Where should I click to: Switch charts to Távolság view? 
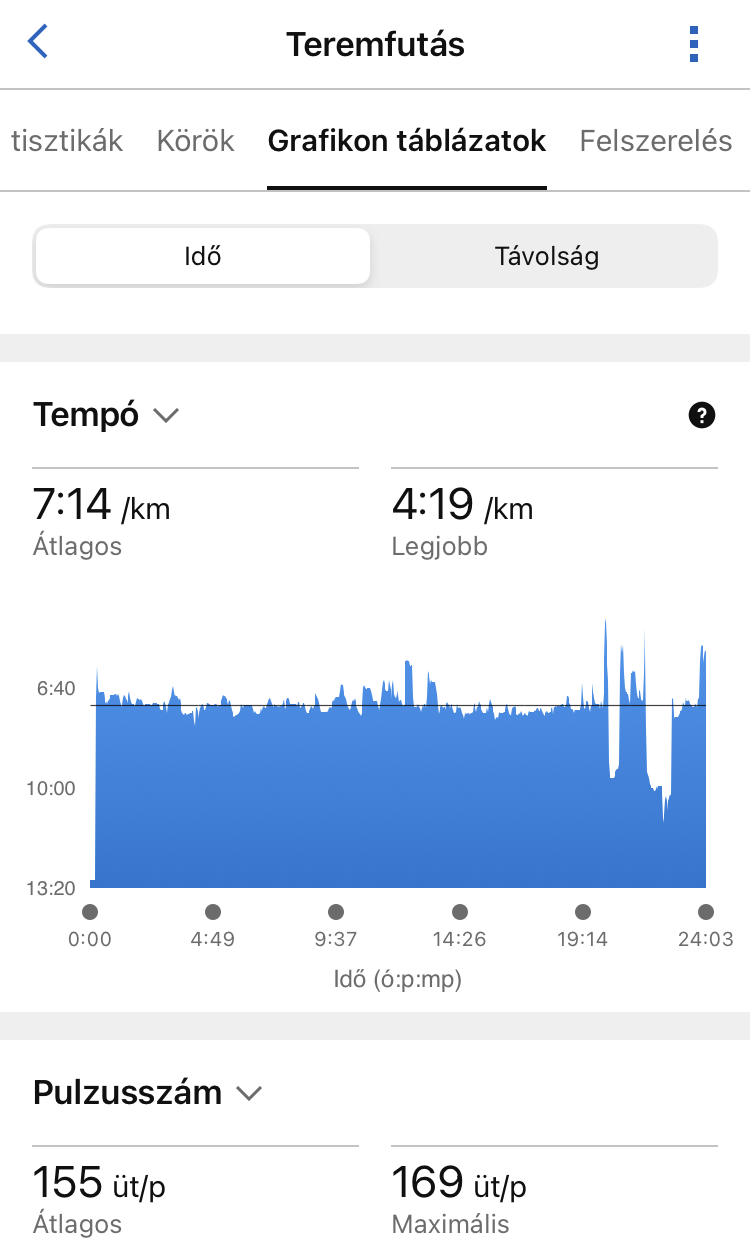546,256
